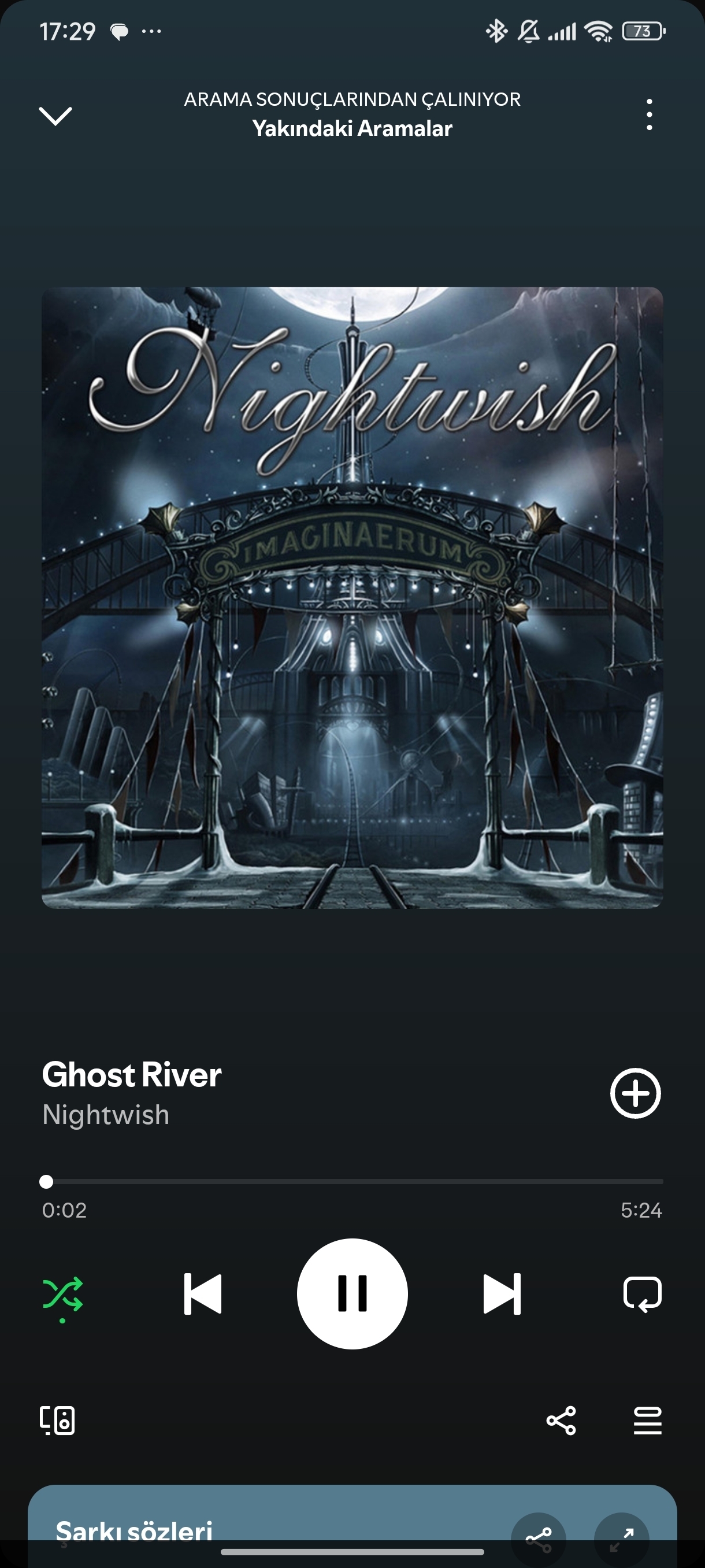The image size is (705, 1568).
Task: Share Ghost River using the share icon
Action: point(561,1421)
